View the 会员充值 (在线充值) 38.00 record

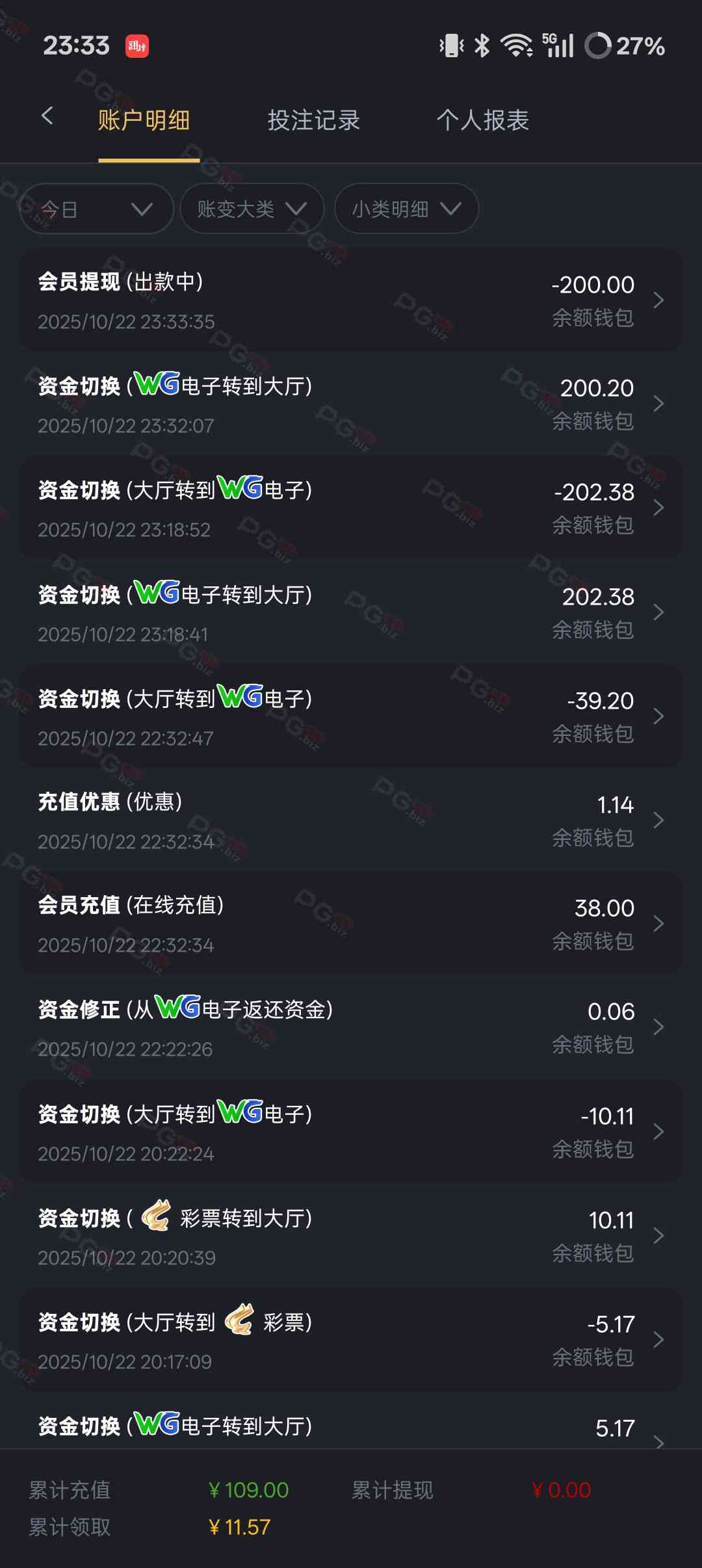point(351,924)
